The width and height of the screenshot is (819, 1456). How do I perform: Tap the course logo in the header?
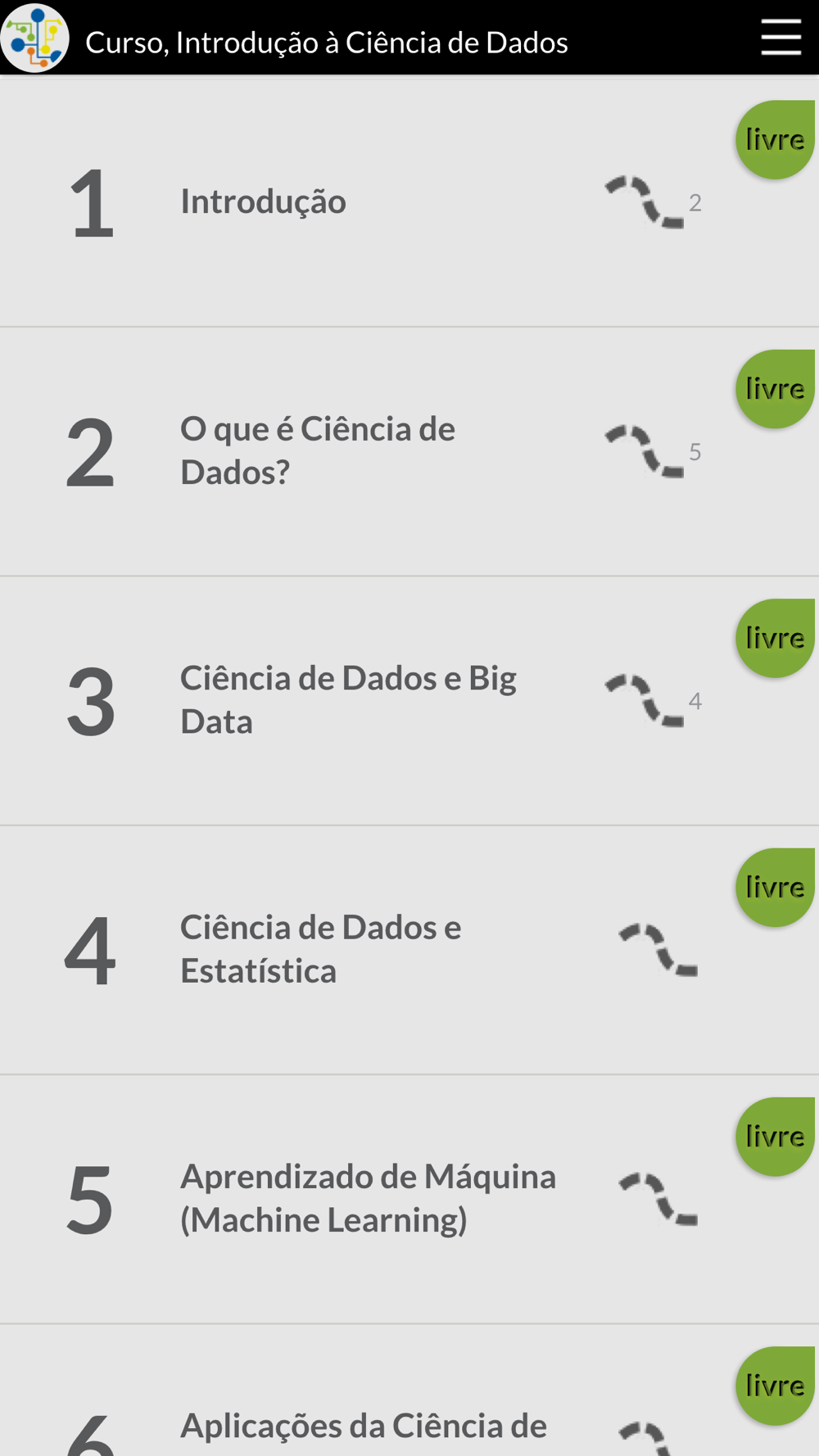(x=34, y=38)
